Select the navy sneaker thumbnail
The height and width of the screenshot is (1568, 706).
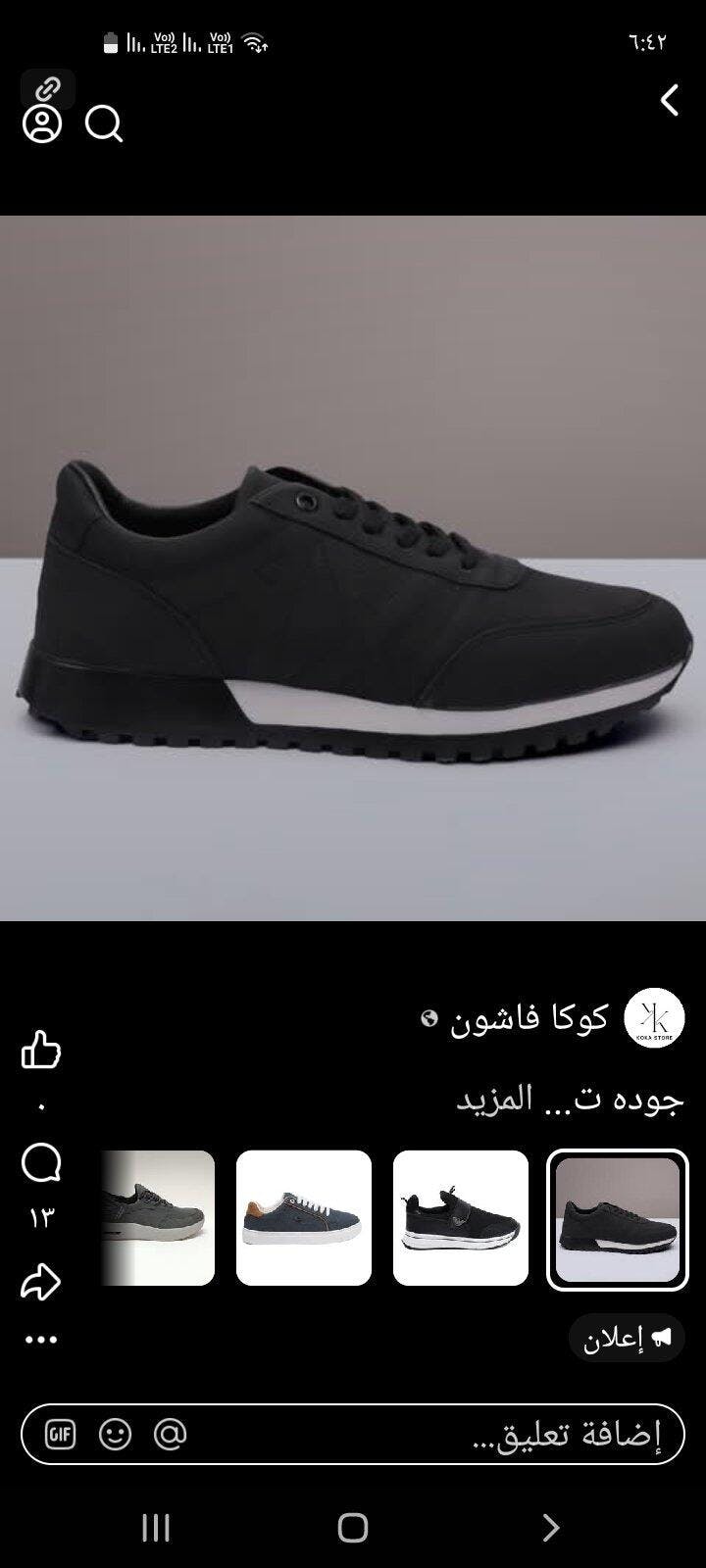[304, 1218]
